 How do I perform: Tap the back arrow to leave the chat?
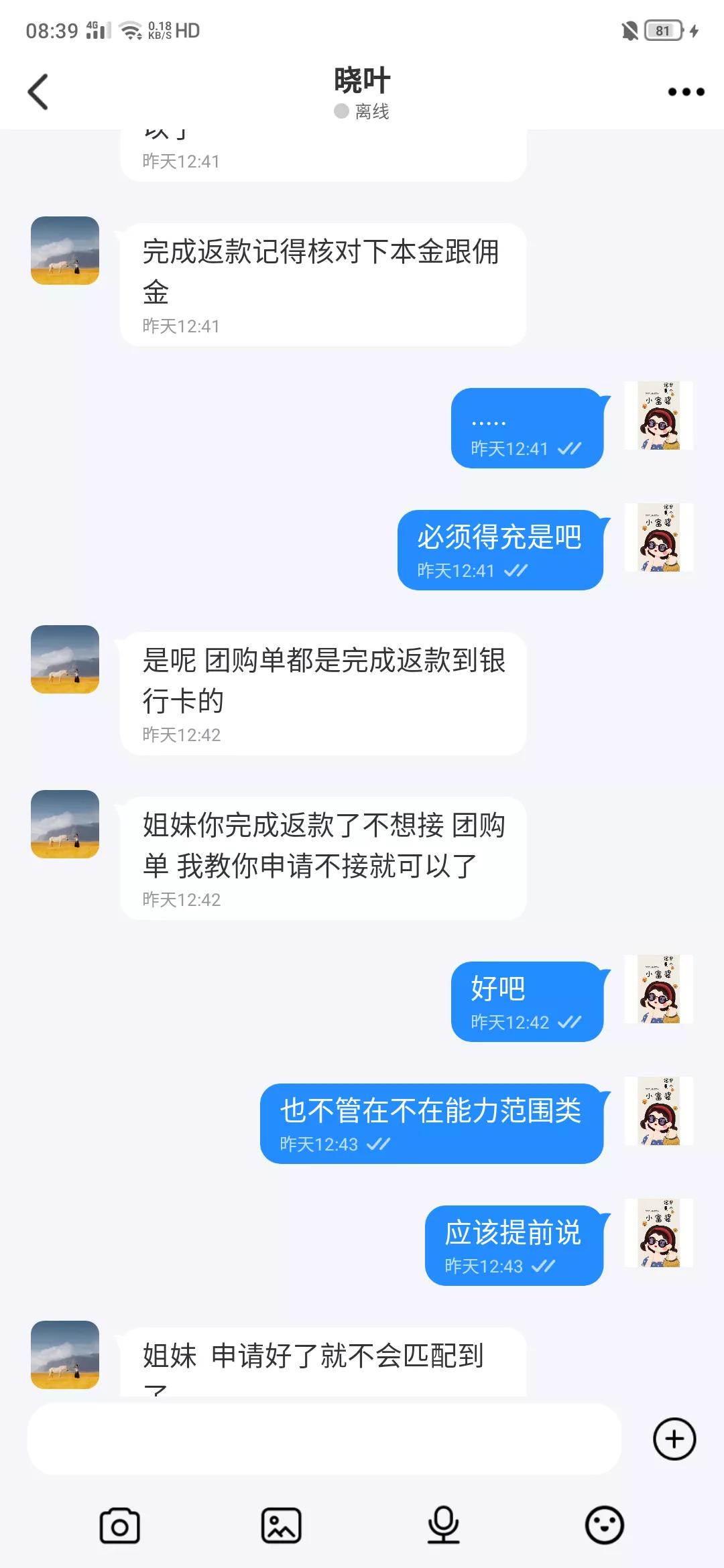tap(38, 92)
